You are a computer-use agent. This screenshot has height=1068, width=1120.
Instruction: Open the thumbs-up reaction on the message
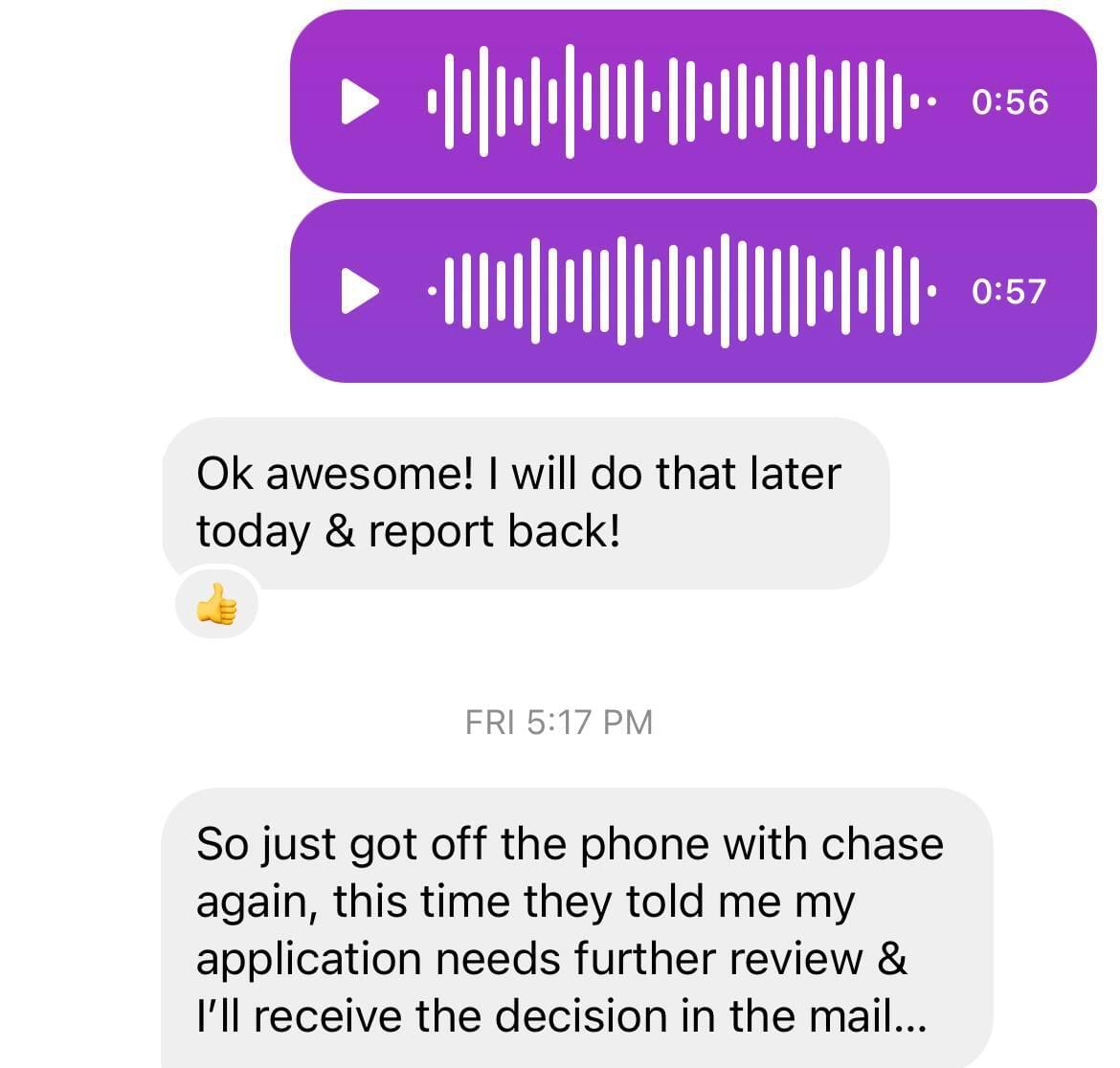[216, 605]
